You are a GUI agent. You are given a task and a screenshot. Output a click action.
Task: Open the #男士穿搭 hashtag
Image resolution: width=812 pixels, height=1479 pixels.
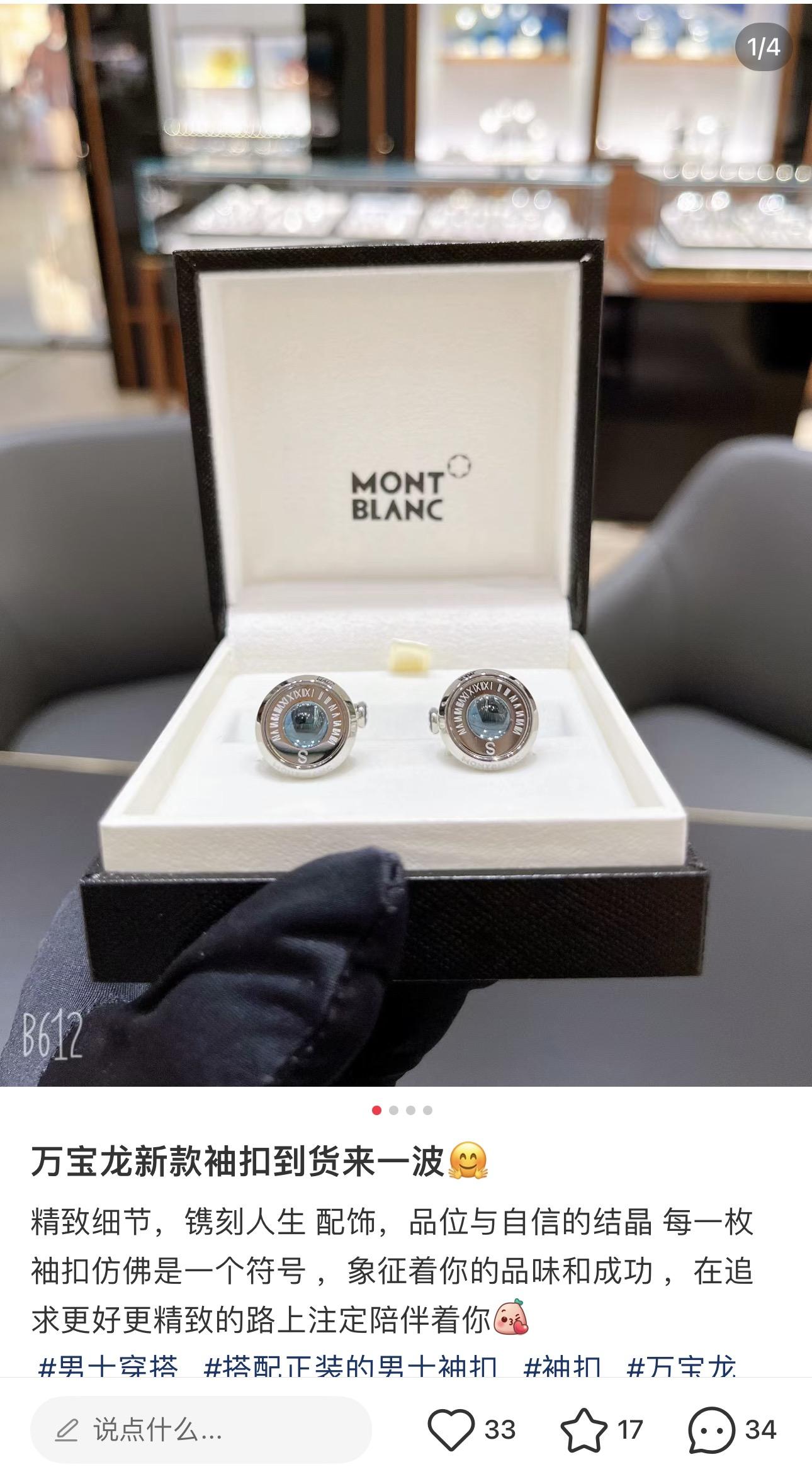[x=108, y=1368]
